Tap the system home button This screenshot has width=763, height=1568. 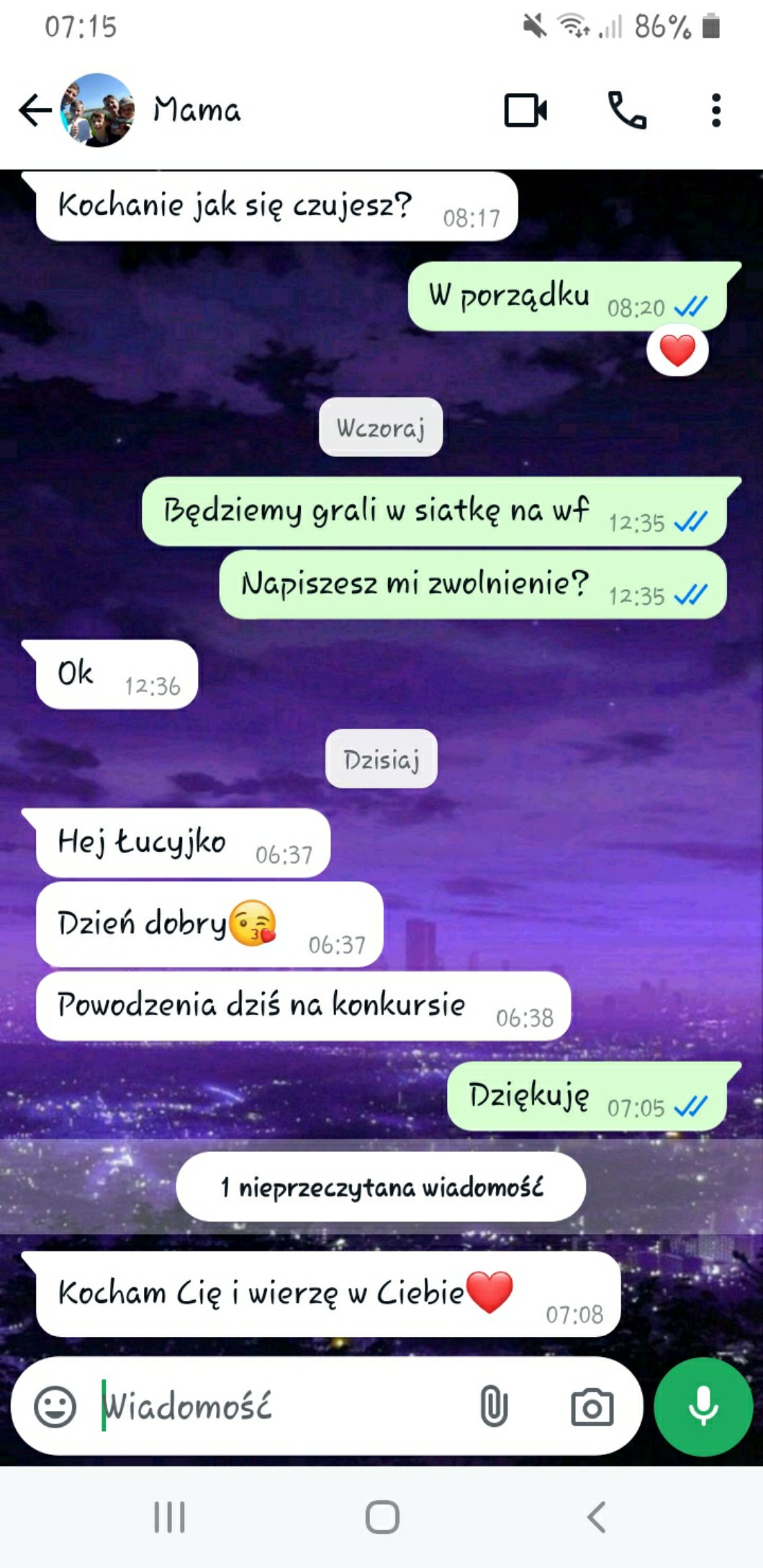382,1517
